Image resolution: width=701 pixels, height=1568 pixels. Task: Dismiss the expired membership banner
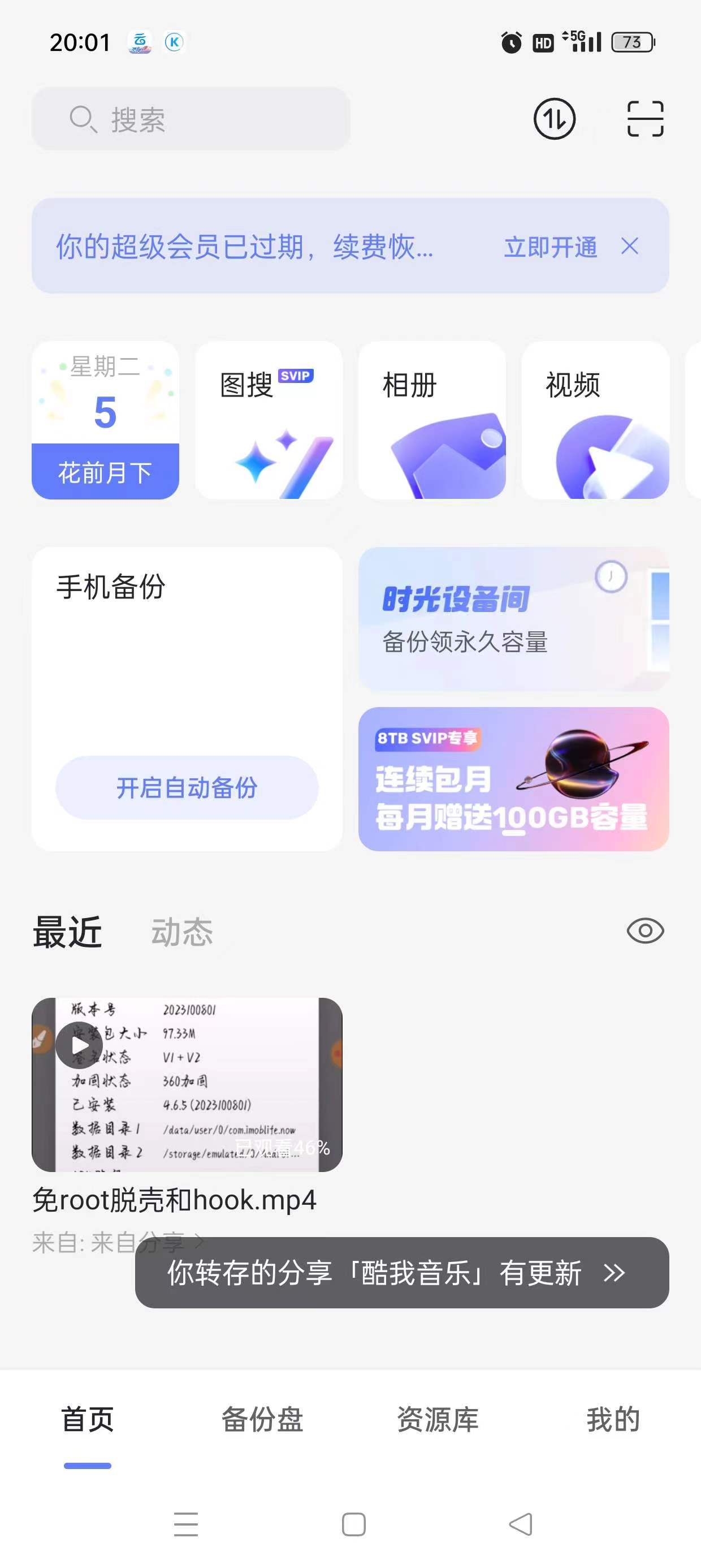[630, 247]
